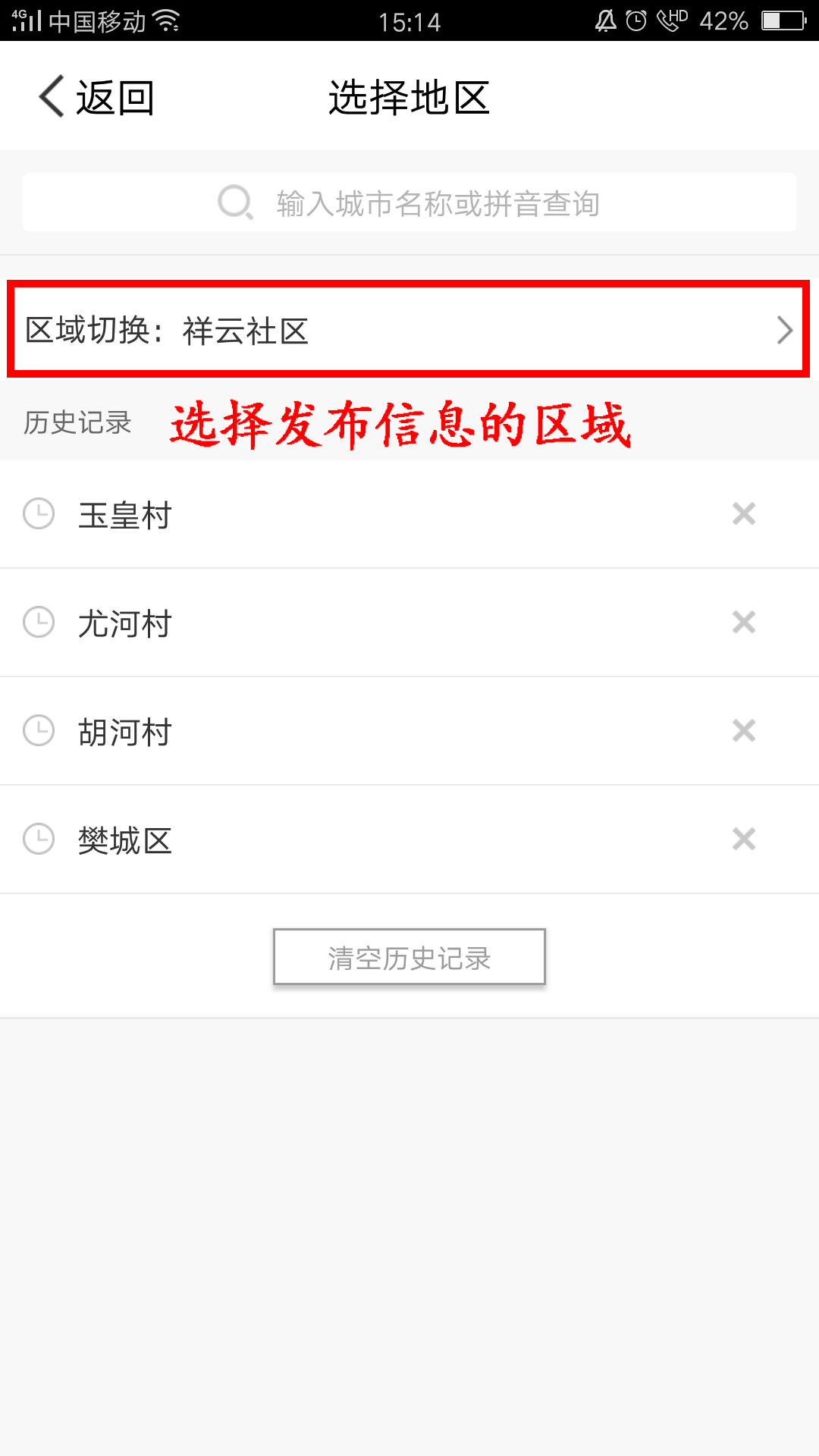Open 区域切换 祥云社区 row

(x=408, y=330)
